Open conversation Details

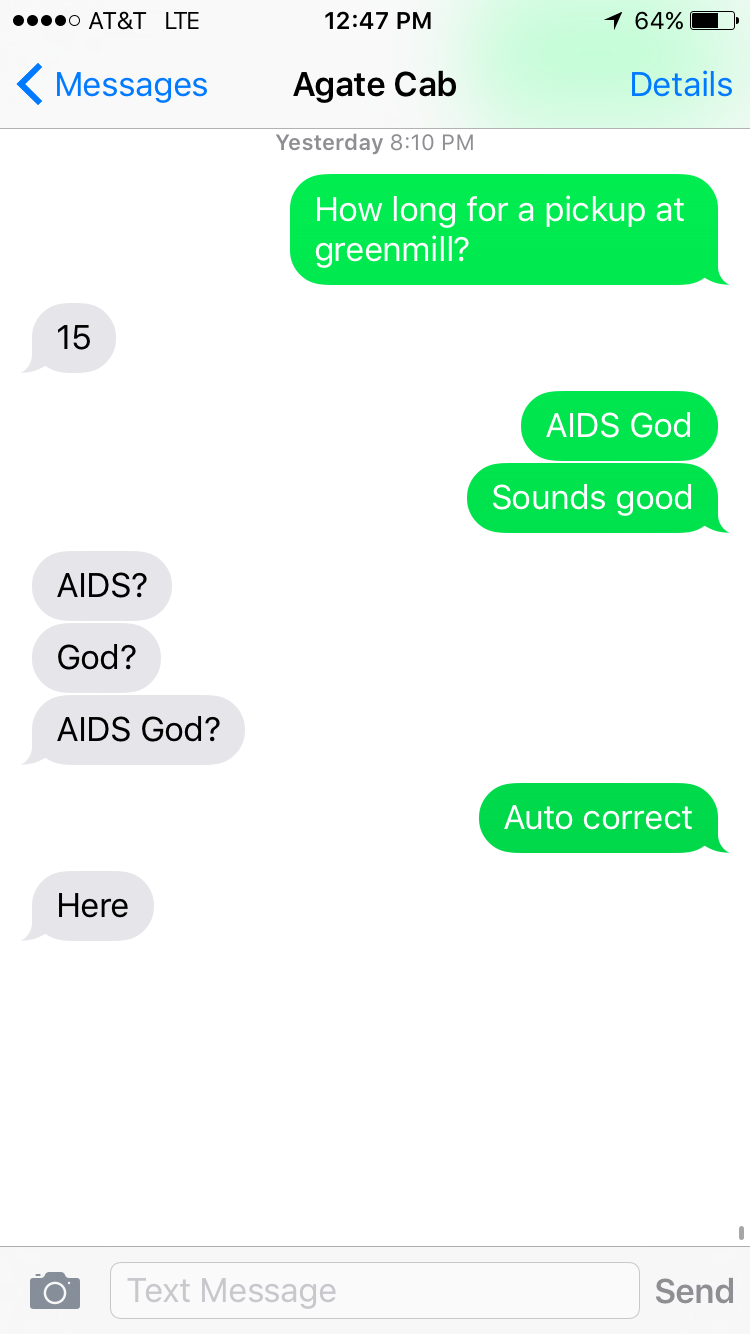[680, 85]
